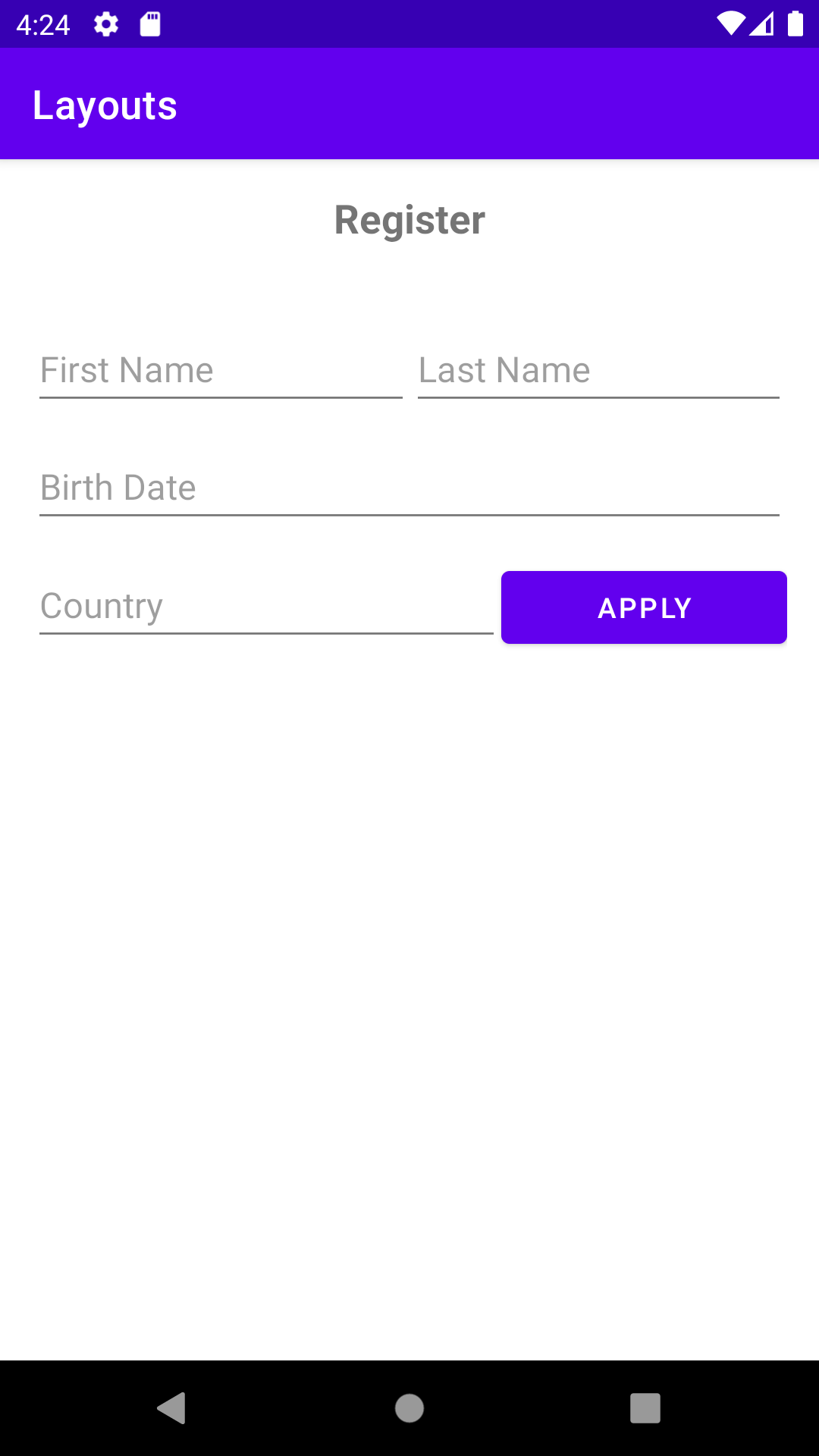Tap the Register heading
819x1456 pixels.
(409, 220)
